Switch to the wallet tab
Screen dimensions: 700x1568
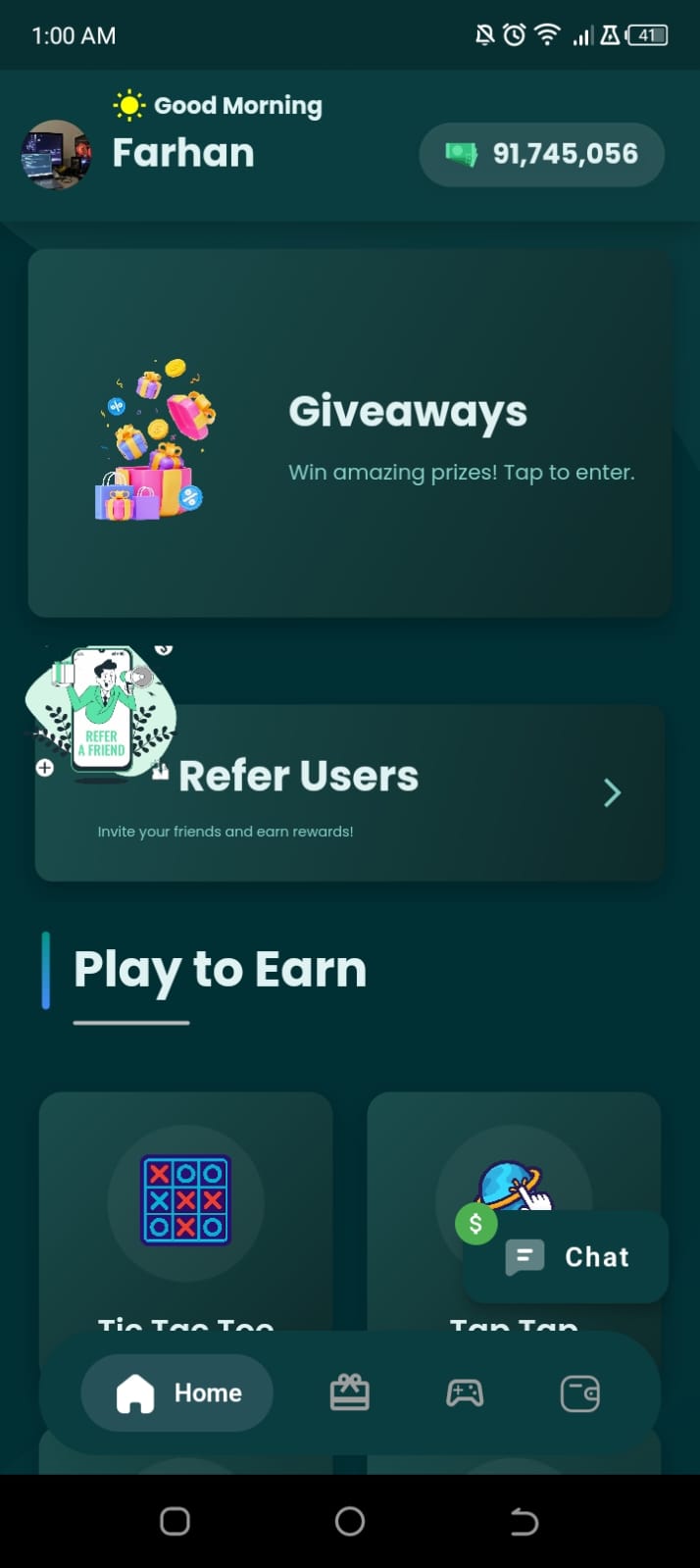tap(579, 1392)
